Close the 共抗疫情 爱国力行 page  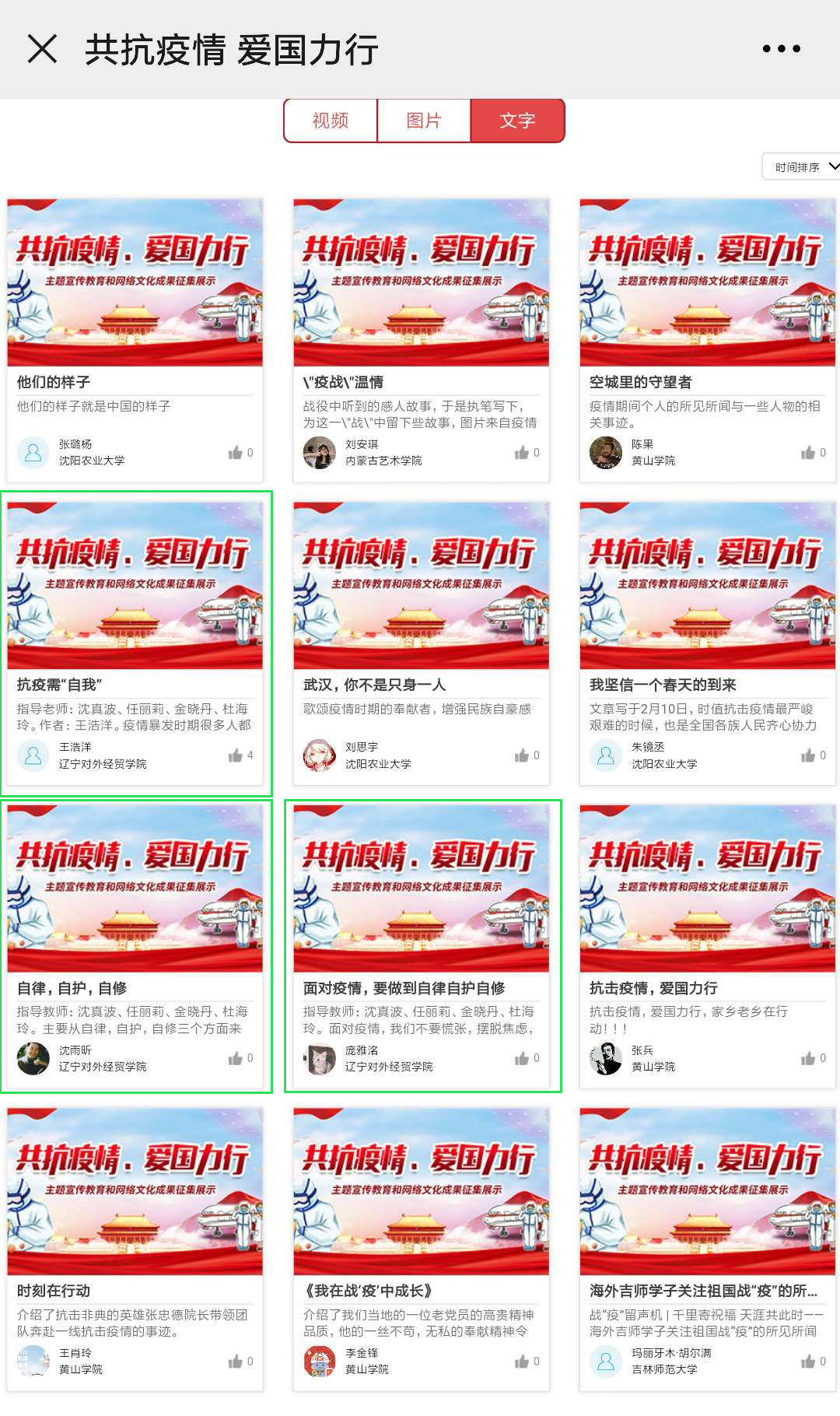[x=42, y=49]
